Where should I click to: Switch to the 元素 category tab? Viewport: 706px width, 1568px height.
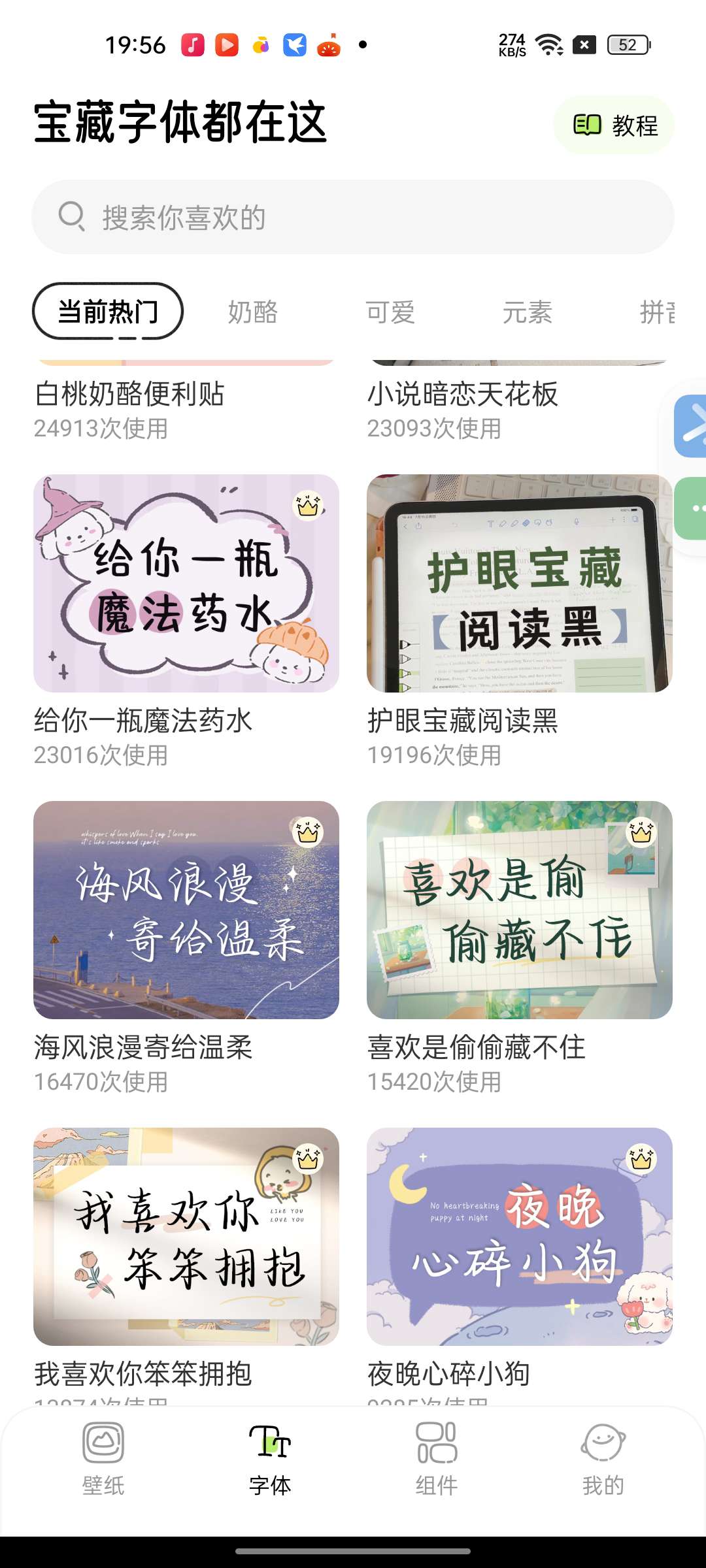(528, 312)
